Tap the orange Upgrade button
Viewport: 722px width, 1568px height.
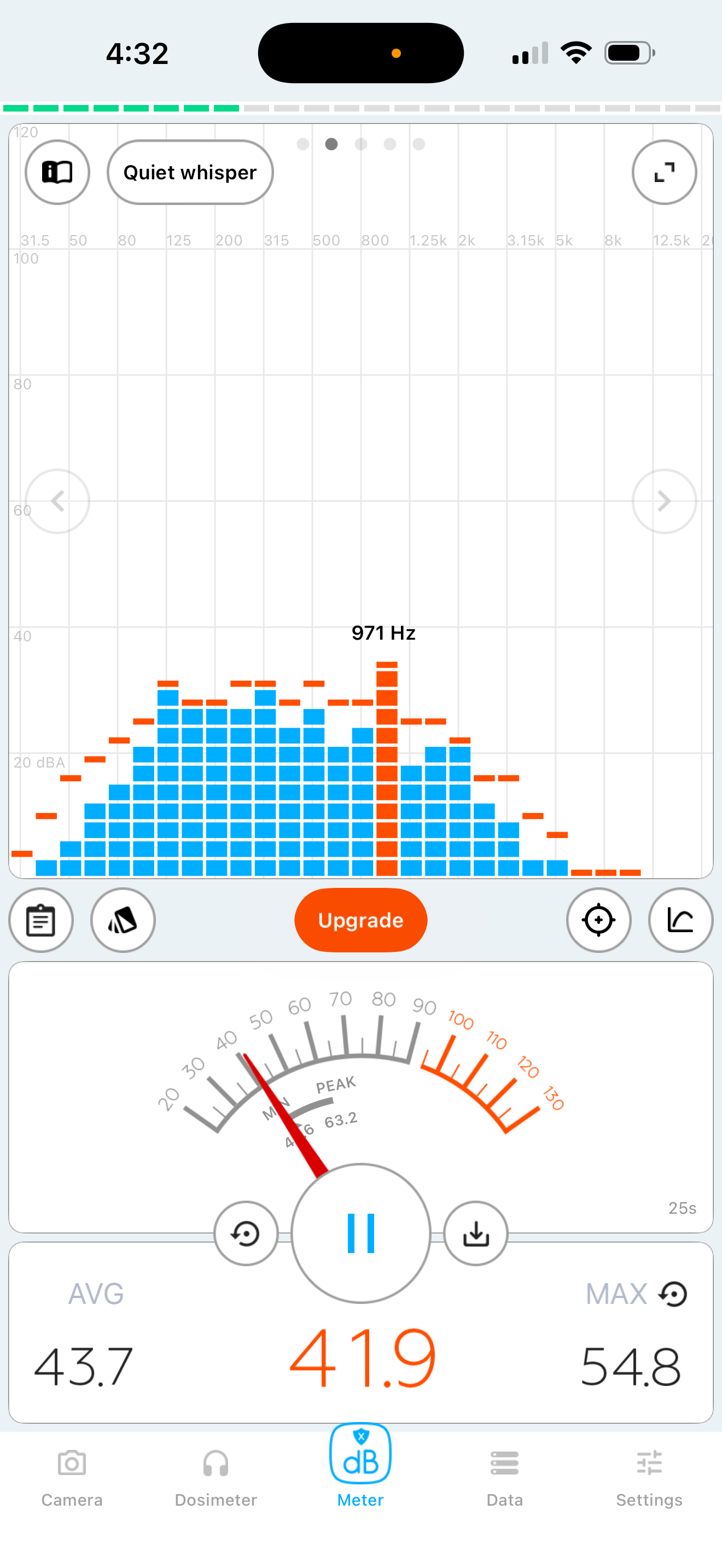[361, 920]
